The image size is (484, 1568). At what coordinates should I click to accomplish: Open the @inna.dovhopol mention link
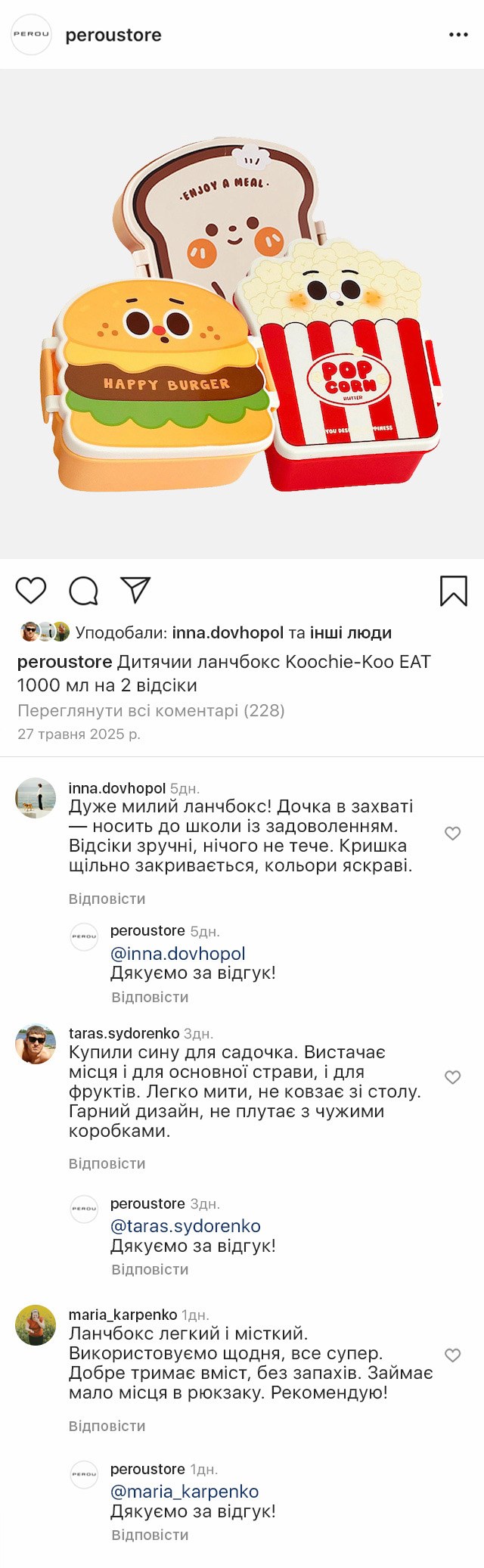pyautogui.click(x=178, y=953)
